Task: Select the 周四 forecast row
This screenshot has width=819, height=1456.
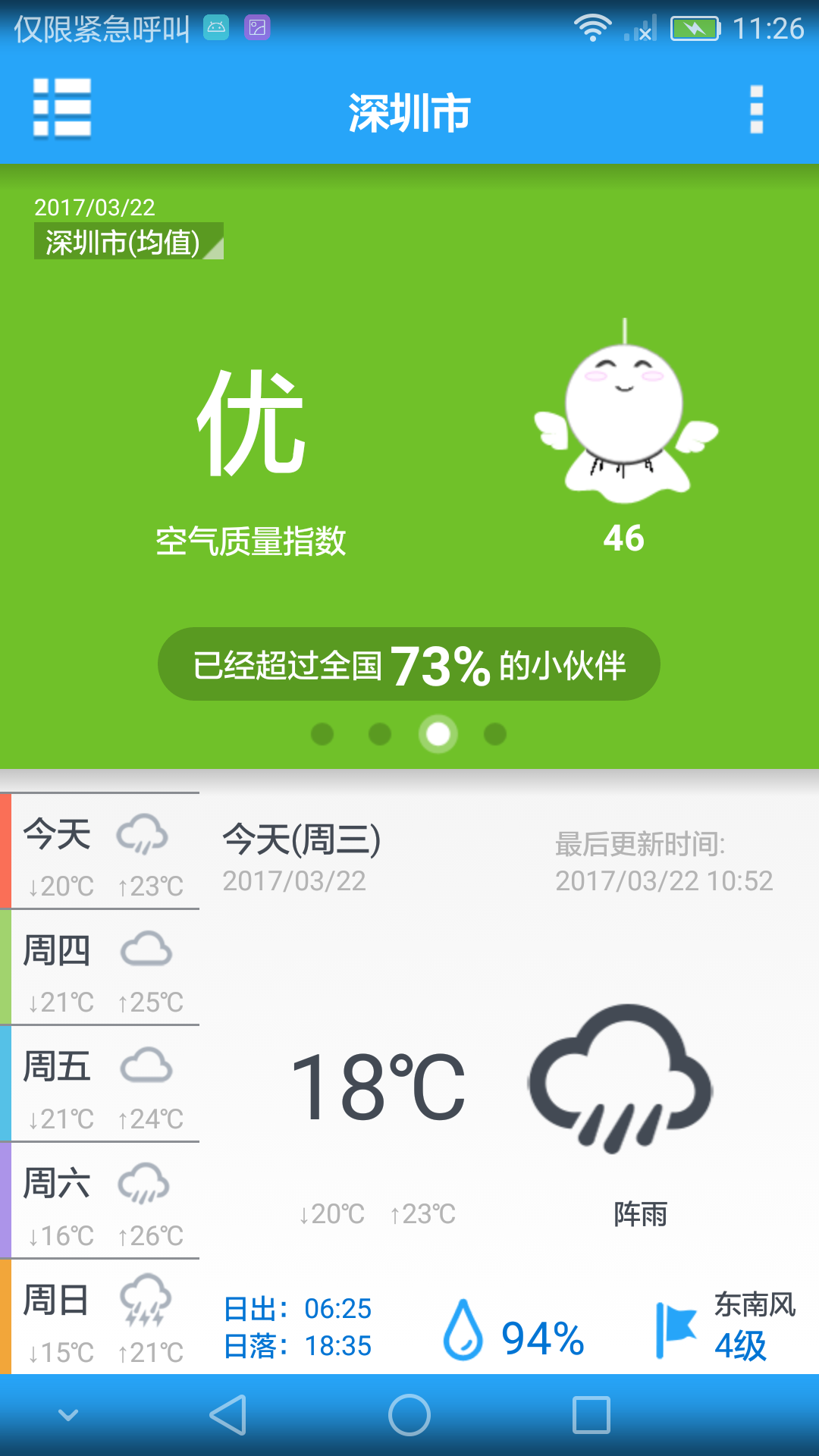Action: pyautogui.click(x=102, y=968)
